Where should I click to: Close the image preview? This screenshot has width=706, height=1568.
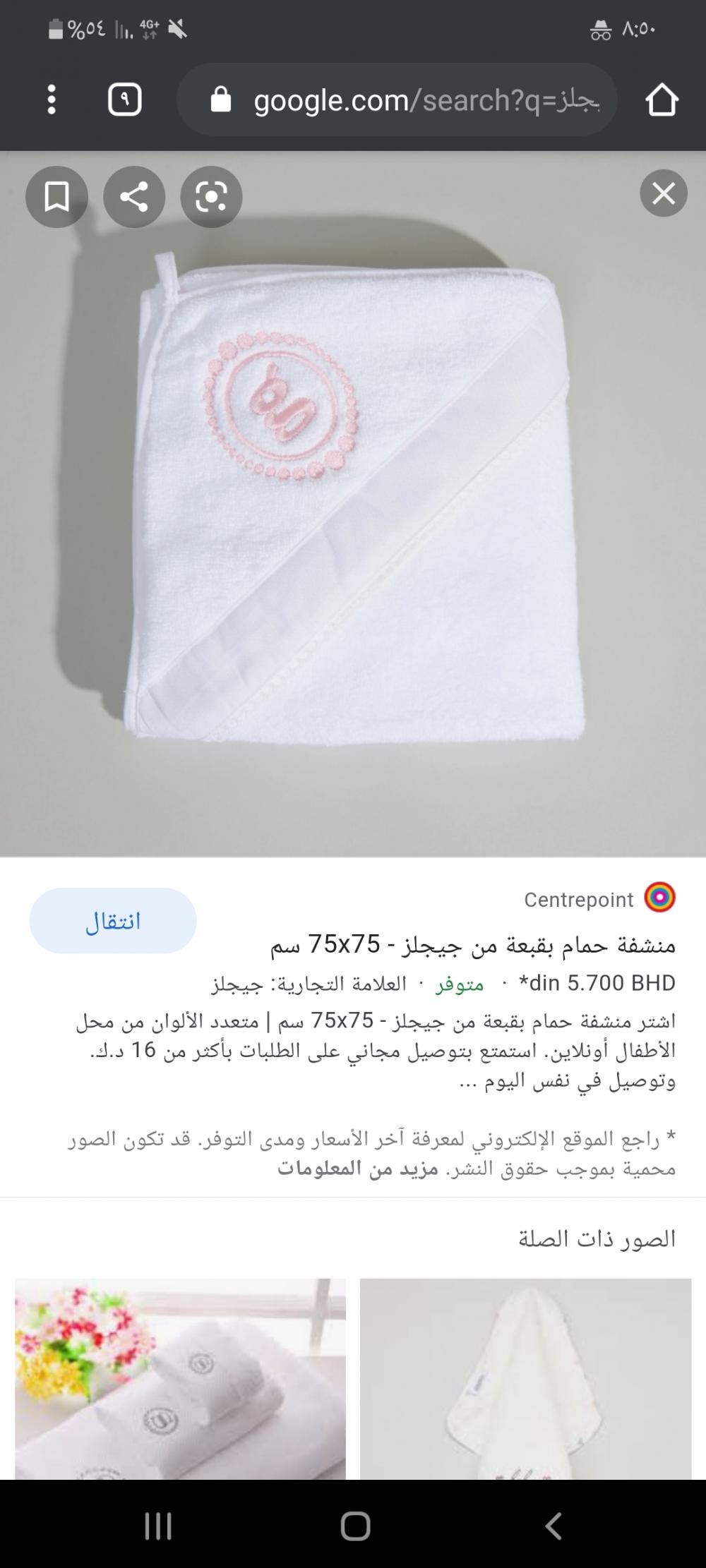click(x=663, y=193)
